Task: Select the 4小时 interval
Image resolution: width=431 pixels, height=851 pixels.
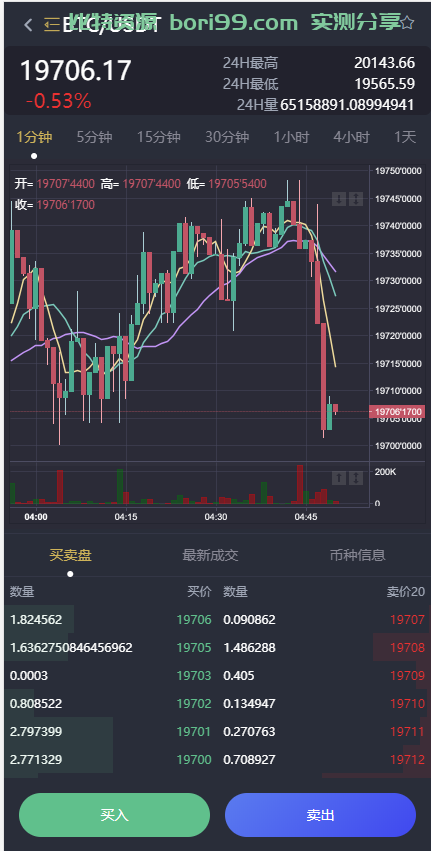Action: pyautogui.click(x=352, y=137)
